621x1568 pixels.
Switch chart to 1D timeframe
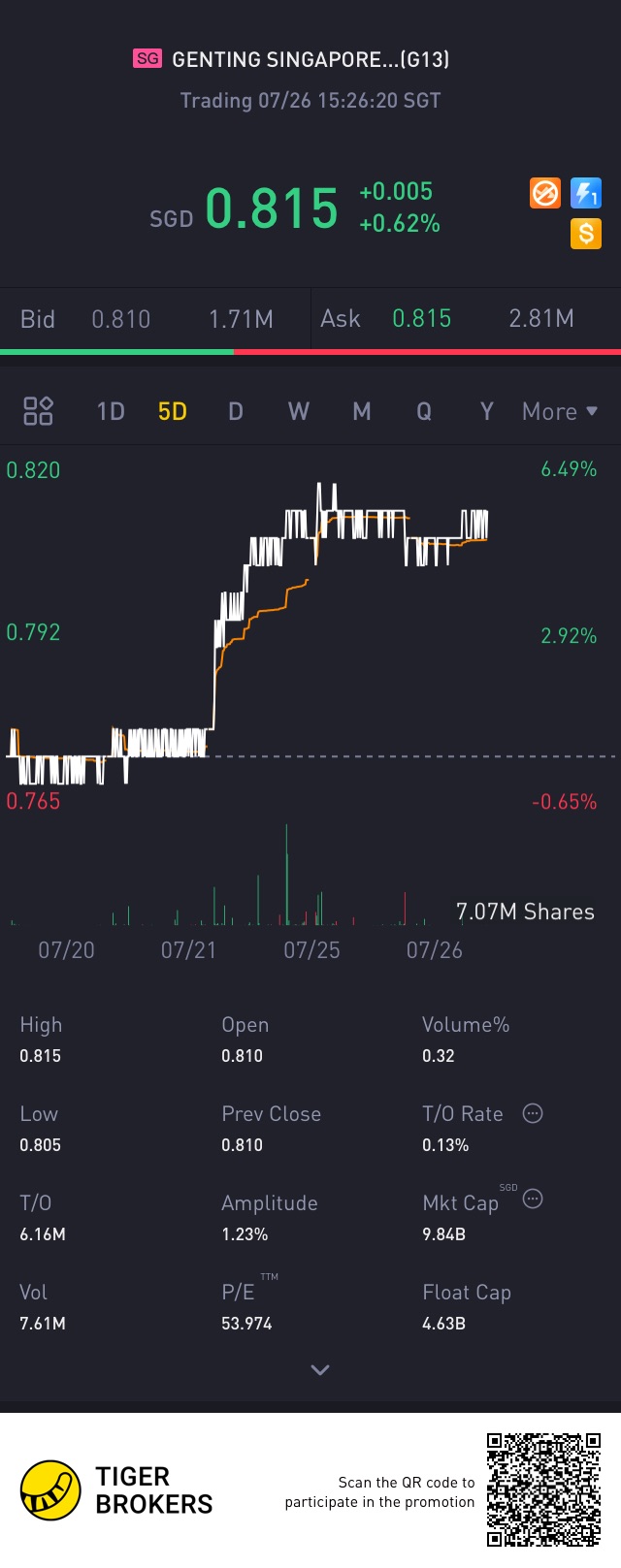click(x=111, y=411)
